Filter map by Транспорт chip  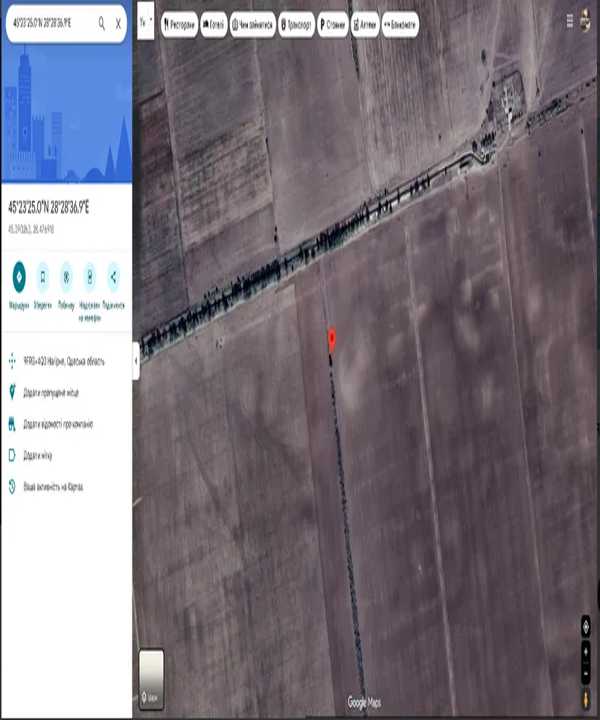(297, 23)
